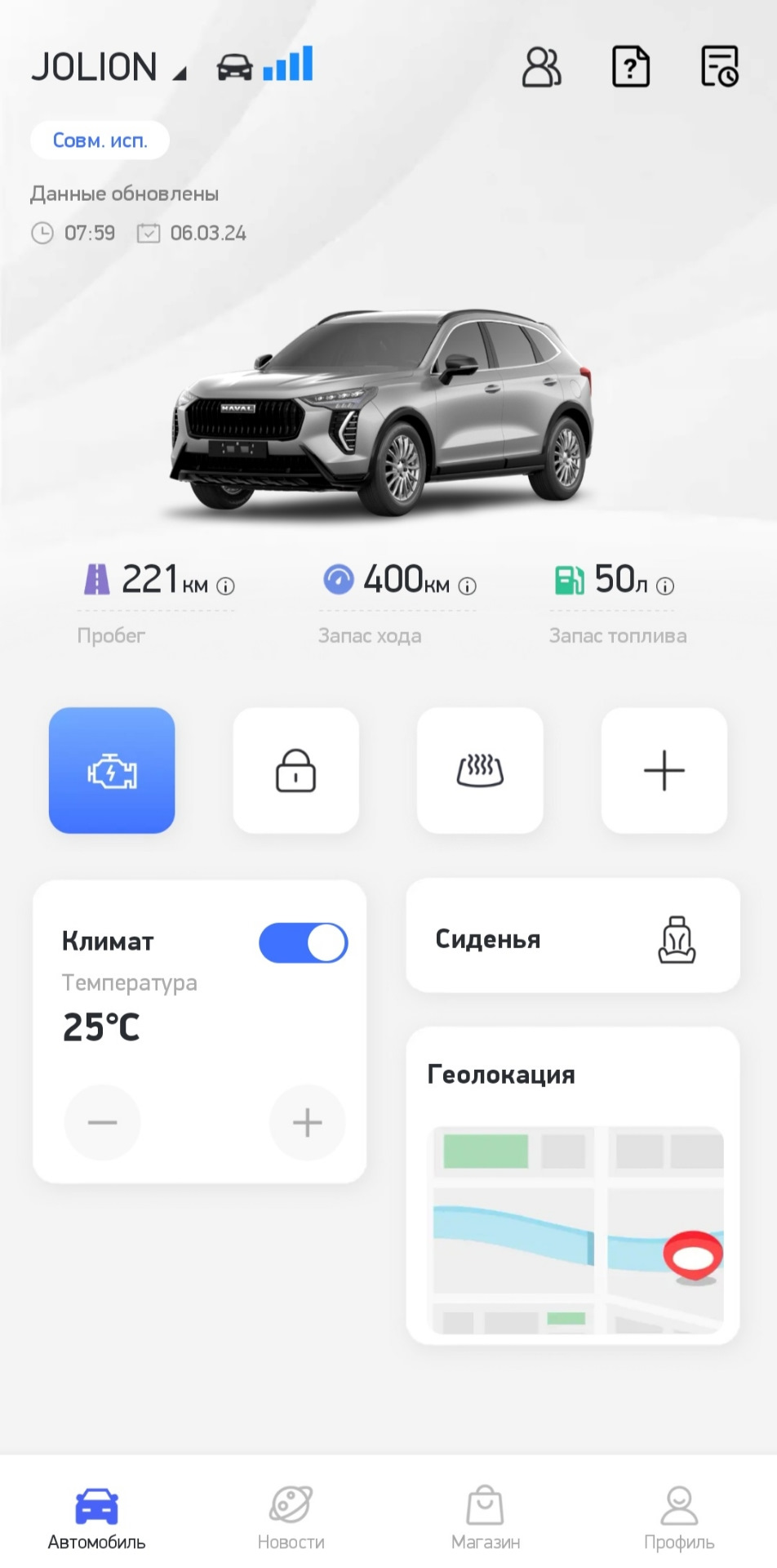
Task: Add a new quick action shortcut
Action: tap(664, 770)
